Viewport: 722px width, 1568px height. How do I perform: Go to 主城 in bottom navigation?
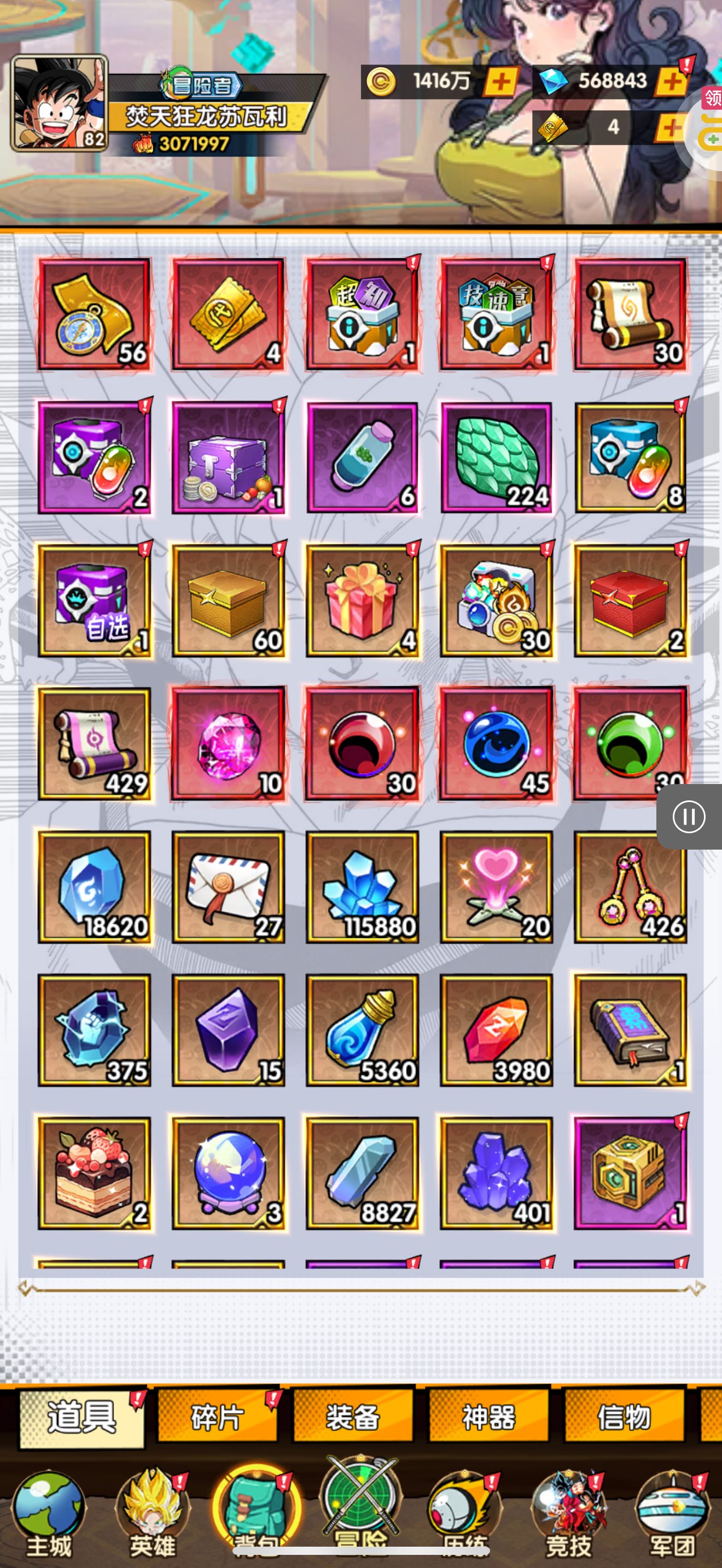[49, 1514]
